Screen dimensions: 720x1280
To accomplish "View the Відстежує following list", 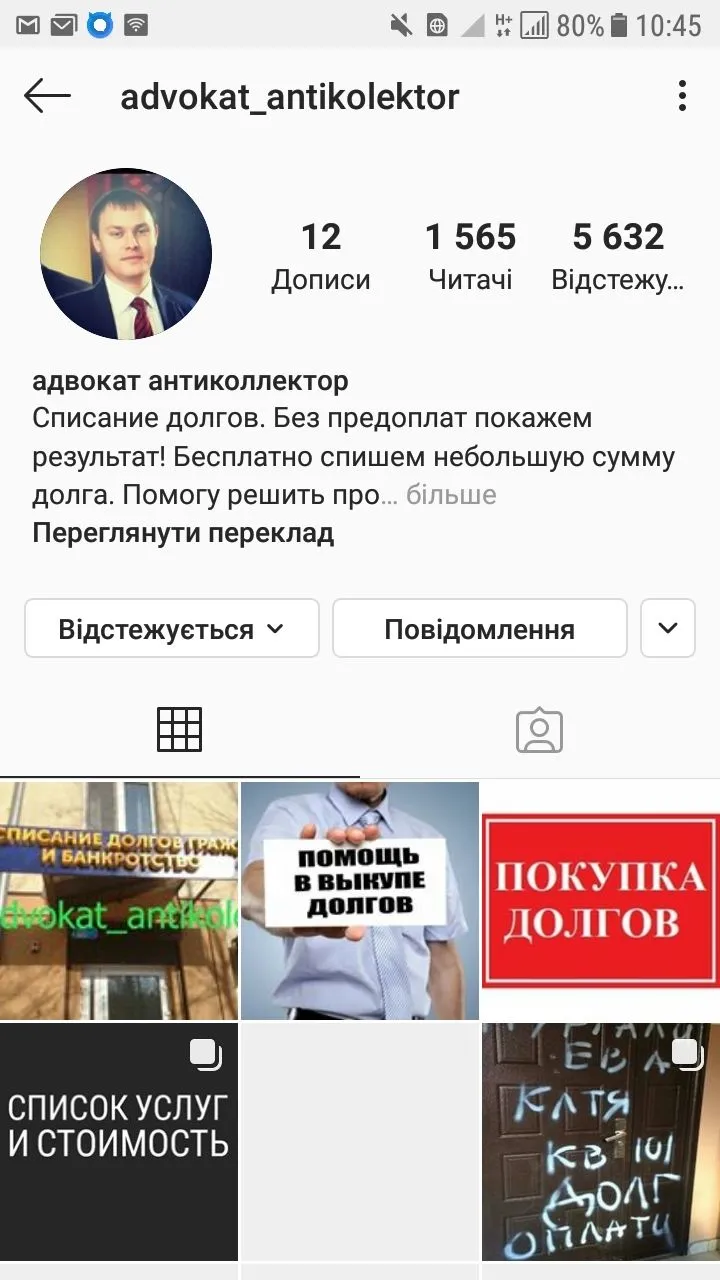I will pyautogui.click(x=618, y=255).
